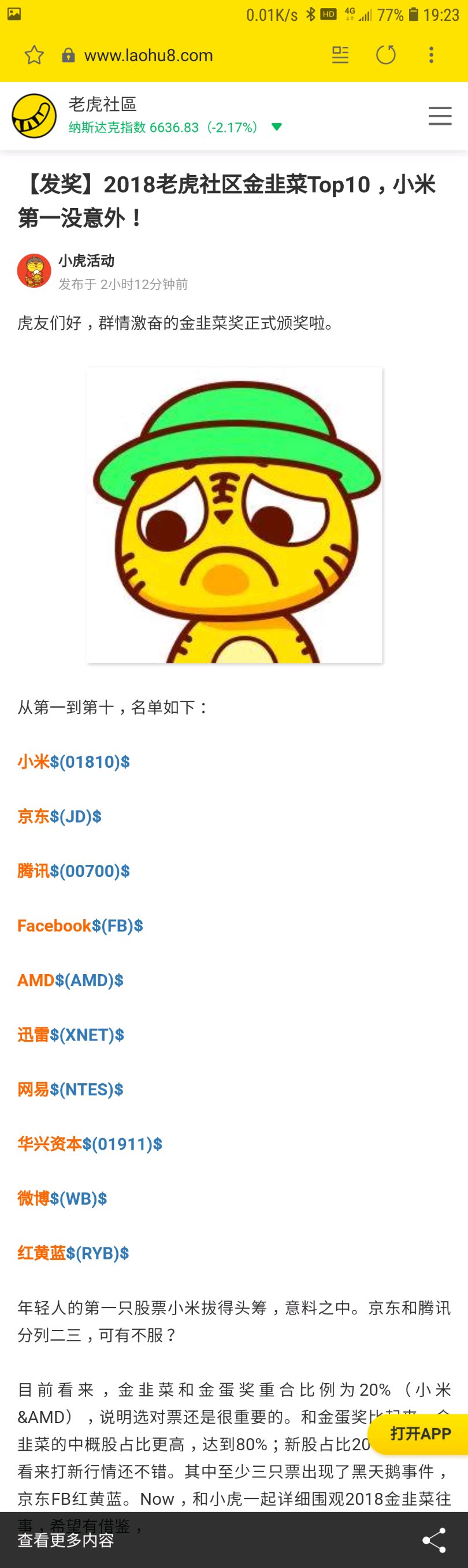
Task: Open 小虎活动 author profile
Action: click(87, 261)
